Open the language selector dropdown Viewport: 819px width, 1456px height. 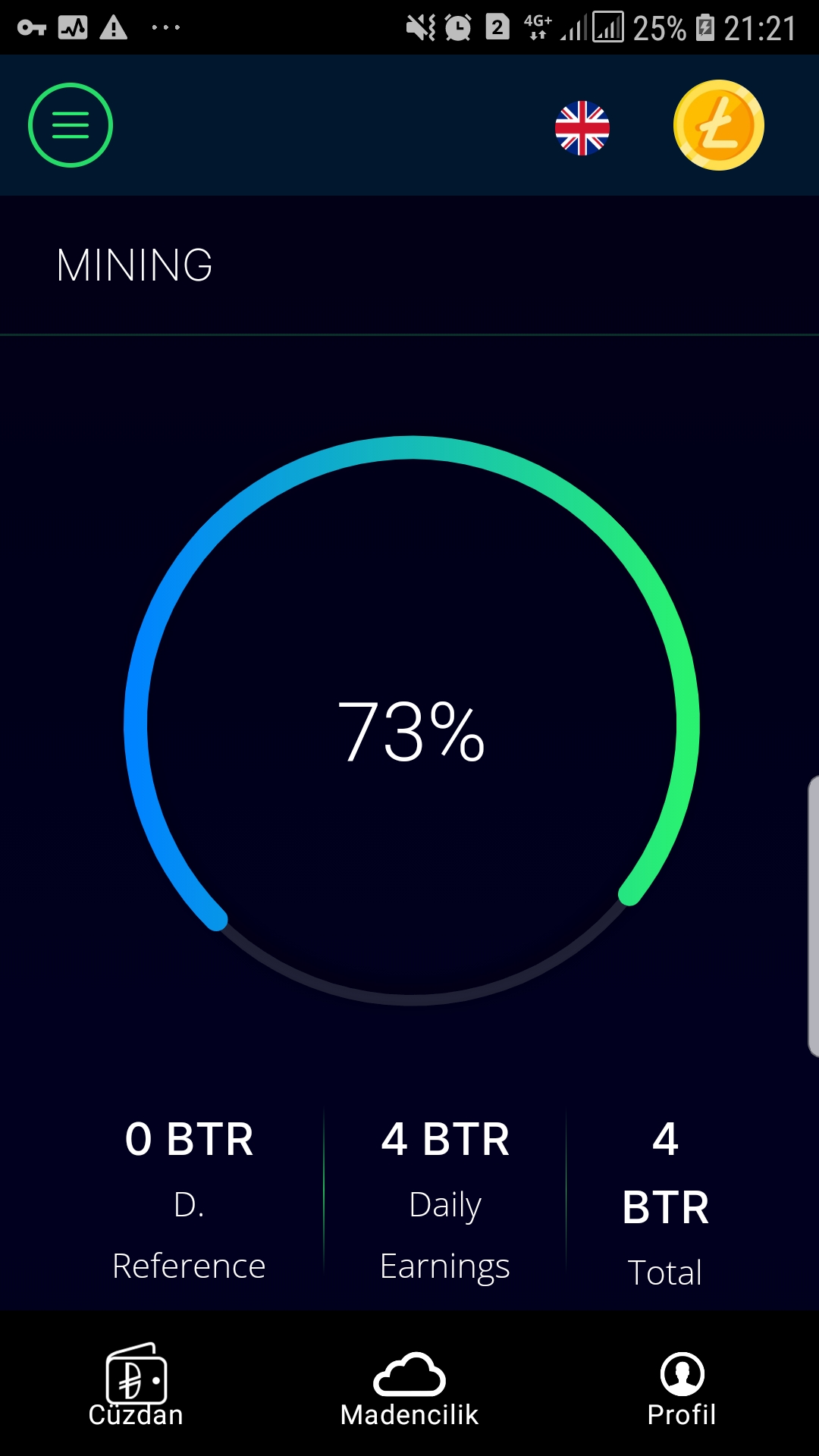(582, 129)
